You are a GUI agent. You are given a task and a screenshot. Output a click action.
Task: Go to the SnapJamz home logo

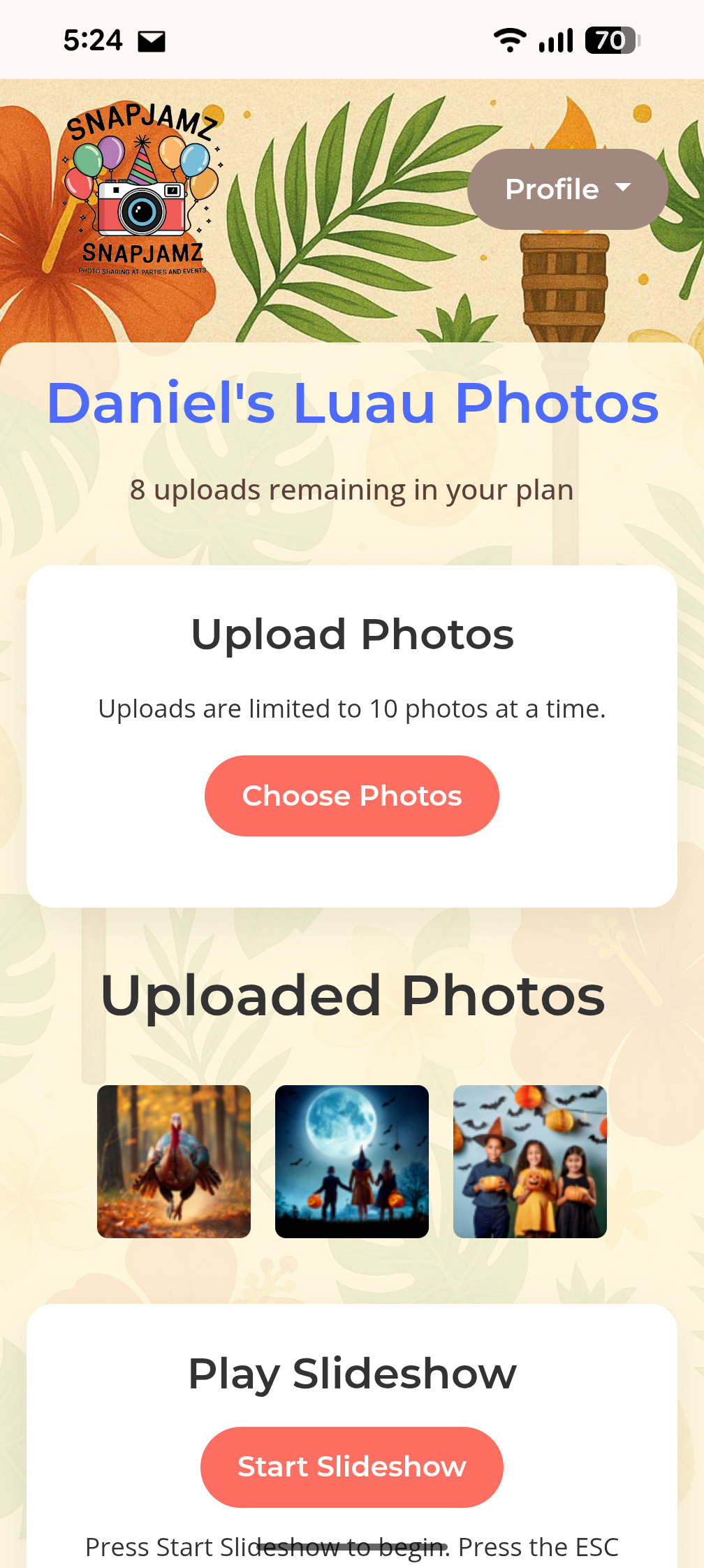point(142,189)
